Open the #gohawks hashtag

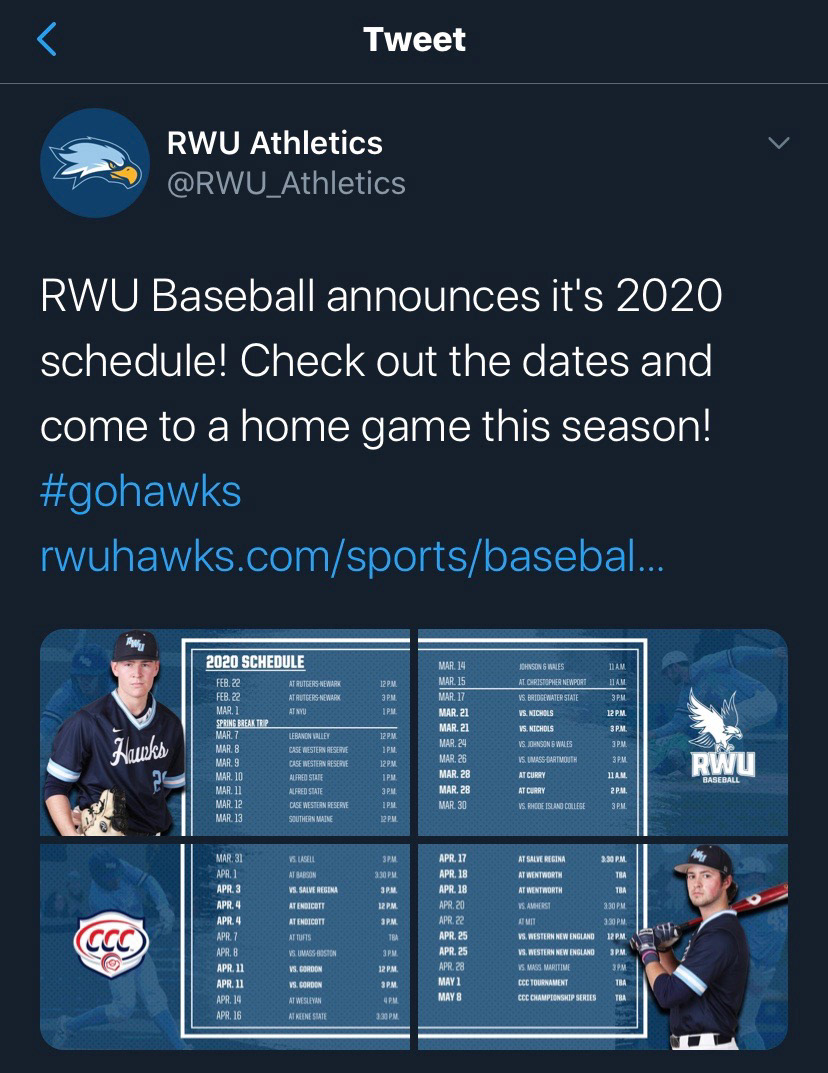140,491
